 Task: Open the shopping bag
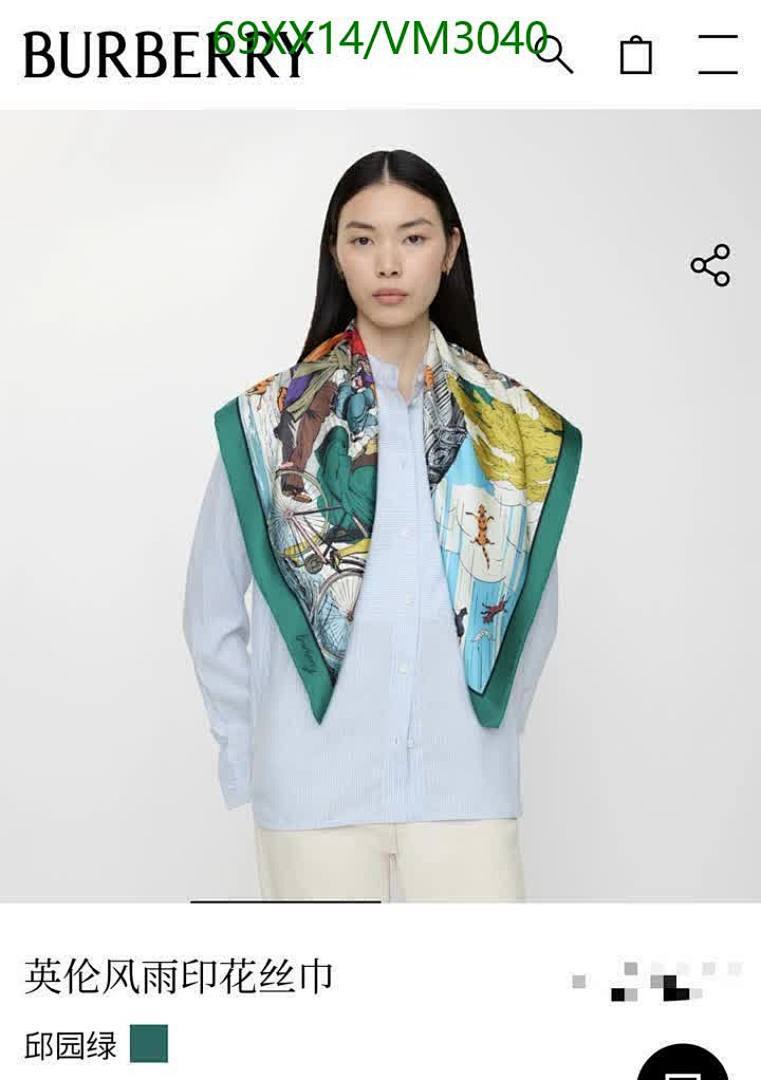coord(636,54)
